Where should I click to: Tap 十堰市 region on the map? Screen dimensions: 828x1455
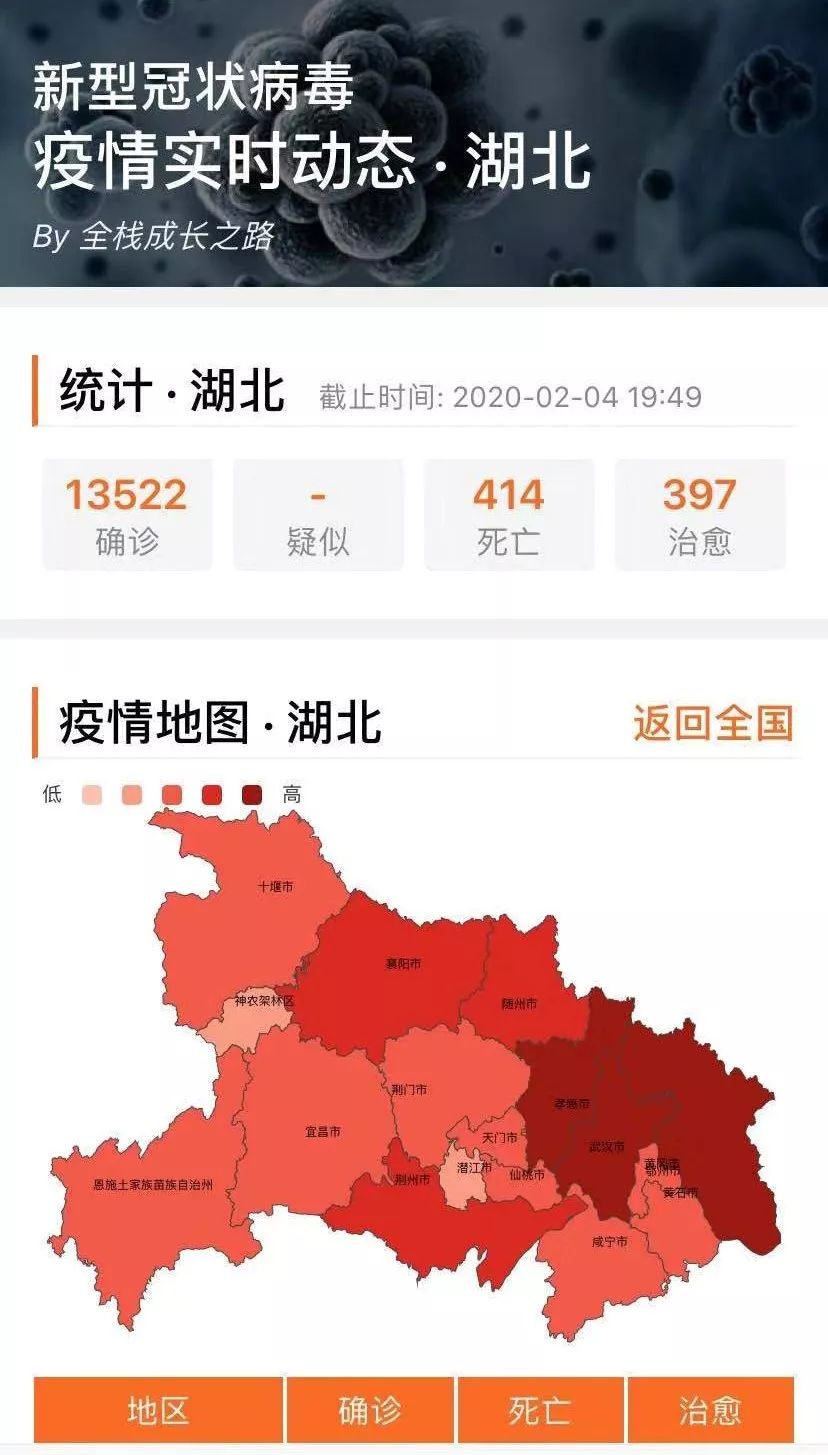[275, 887]
